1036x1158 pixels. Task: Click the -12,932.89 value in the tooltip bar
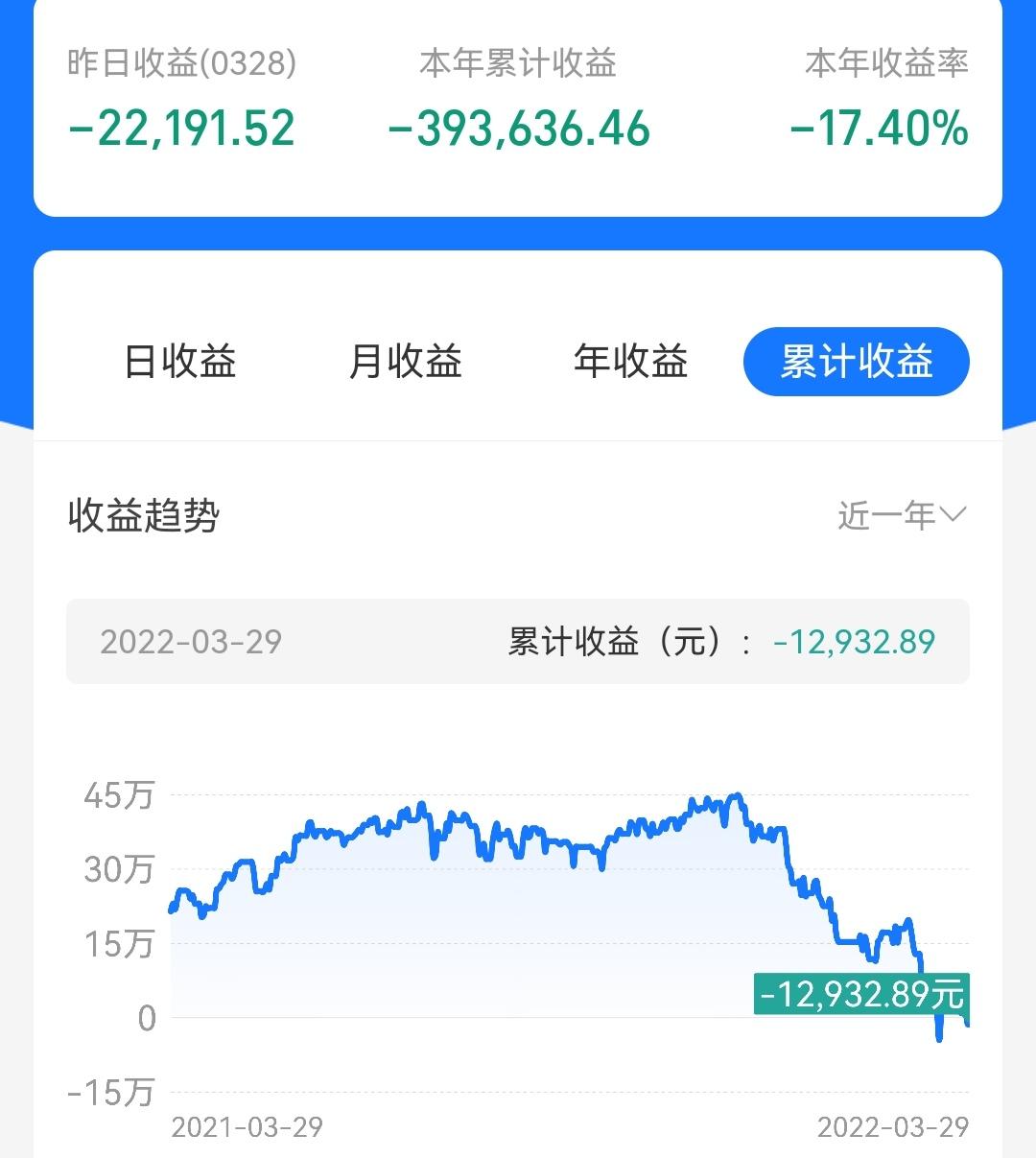pyautogui.click(x=855, y=642)
